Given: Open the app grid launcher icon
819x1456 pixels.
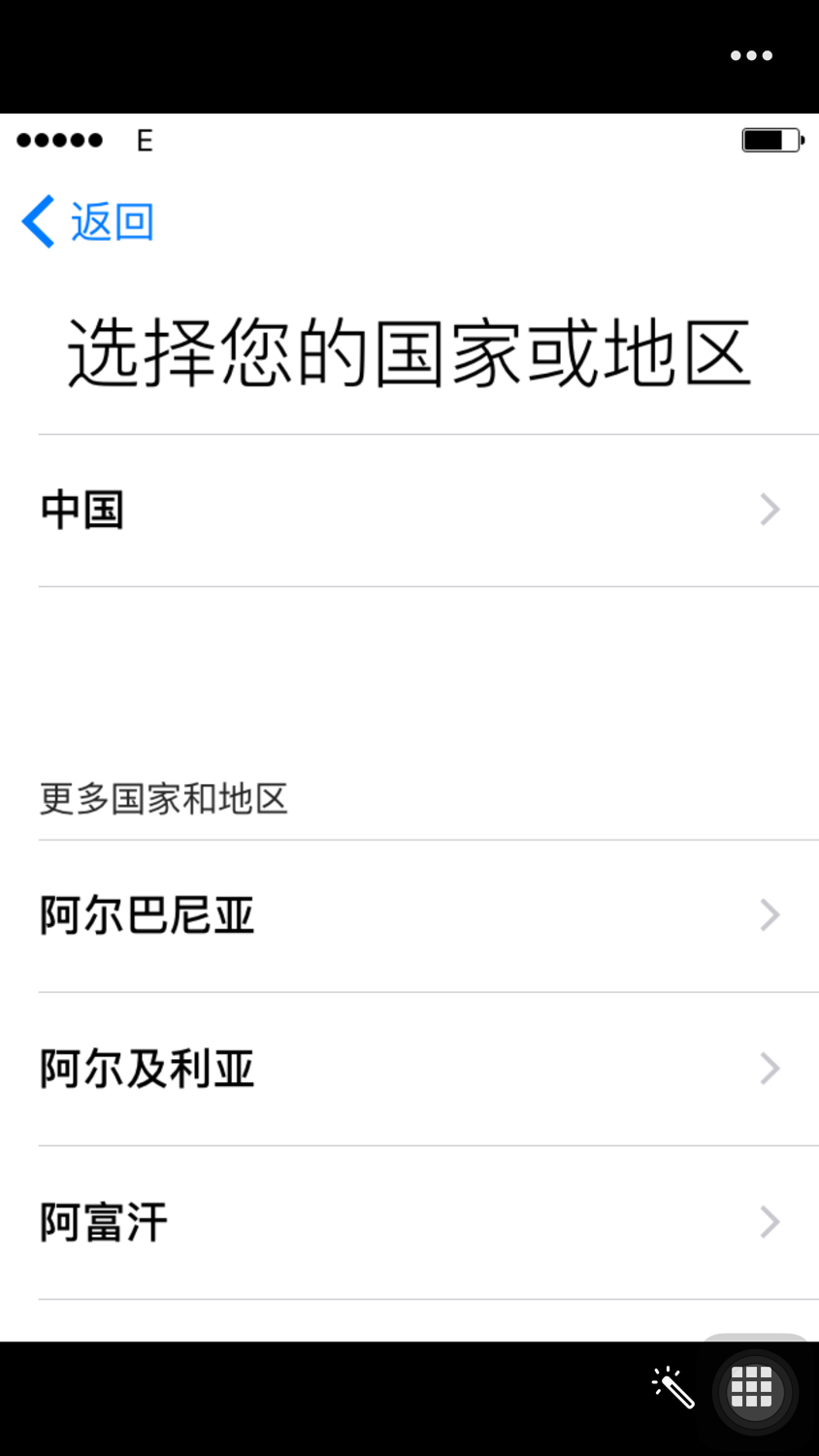Looking at the screenshot, I should coord(752,1390).
